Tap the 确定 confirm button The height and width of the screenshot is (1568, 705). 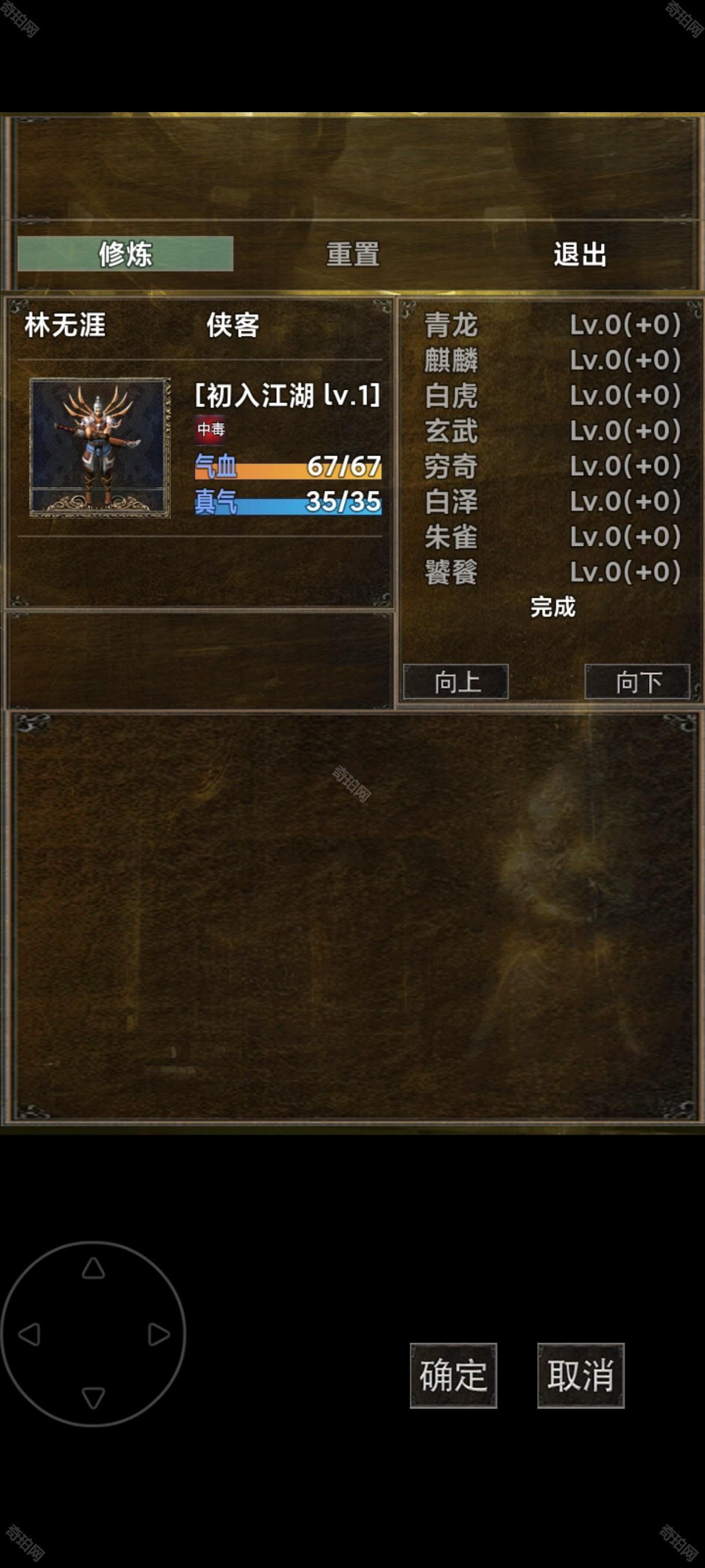[453, 1375]
